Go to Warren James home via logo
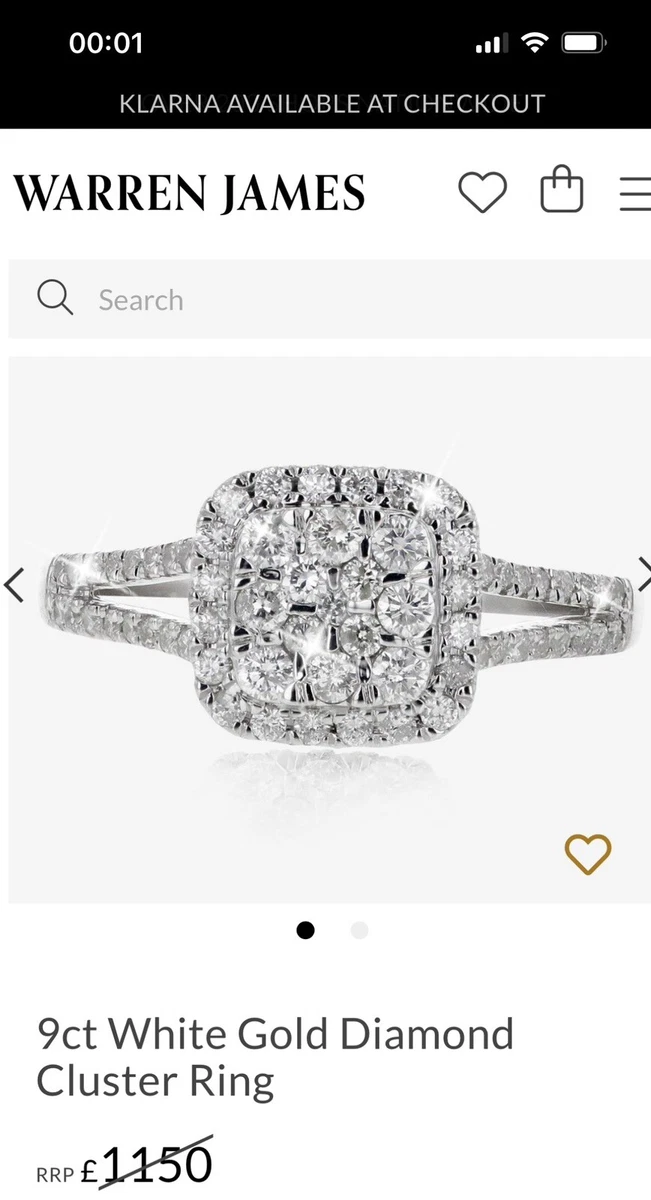The height and width of the screenshot is (1200, 651). (189, 193)
